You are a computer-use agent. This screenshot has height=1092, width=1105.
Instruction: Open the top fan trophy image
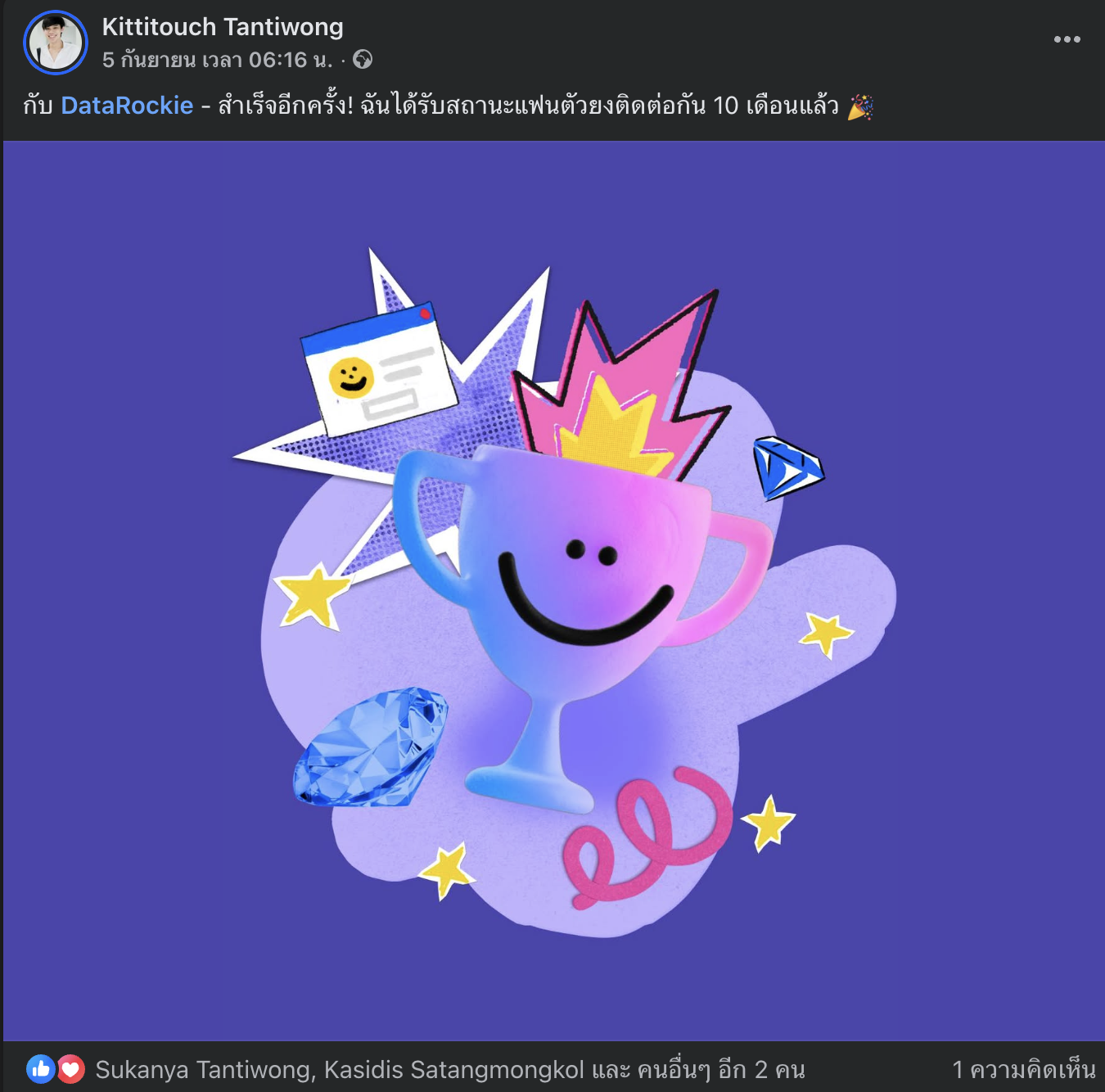tap(553, 591)
